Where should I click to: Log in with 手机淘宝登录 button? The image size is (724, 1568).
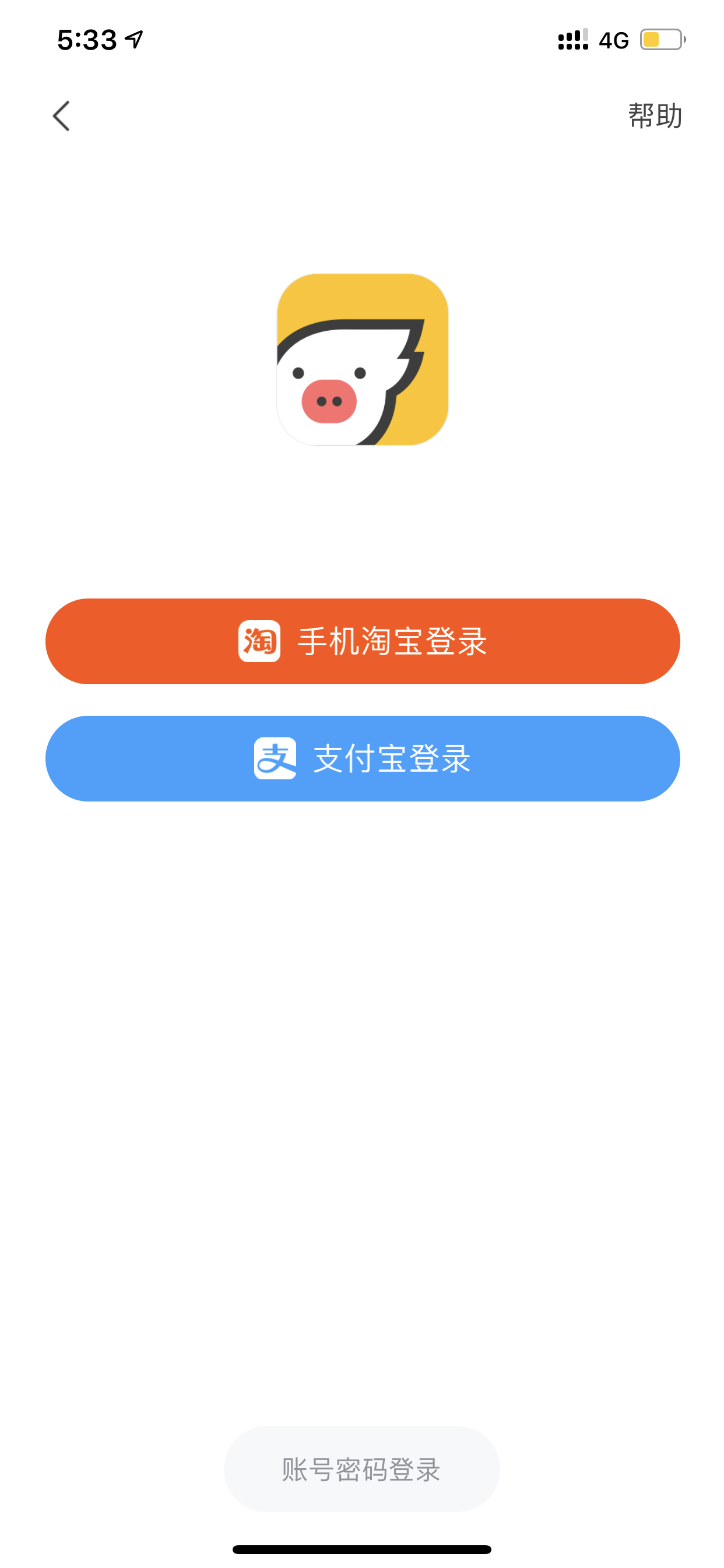coord(363,641)
